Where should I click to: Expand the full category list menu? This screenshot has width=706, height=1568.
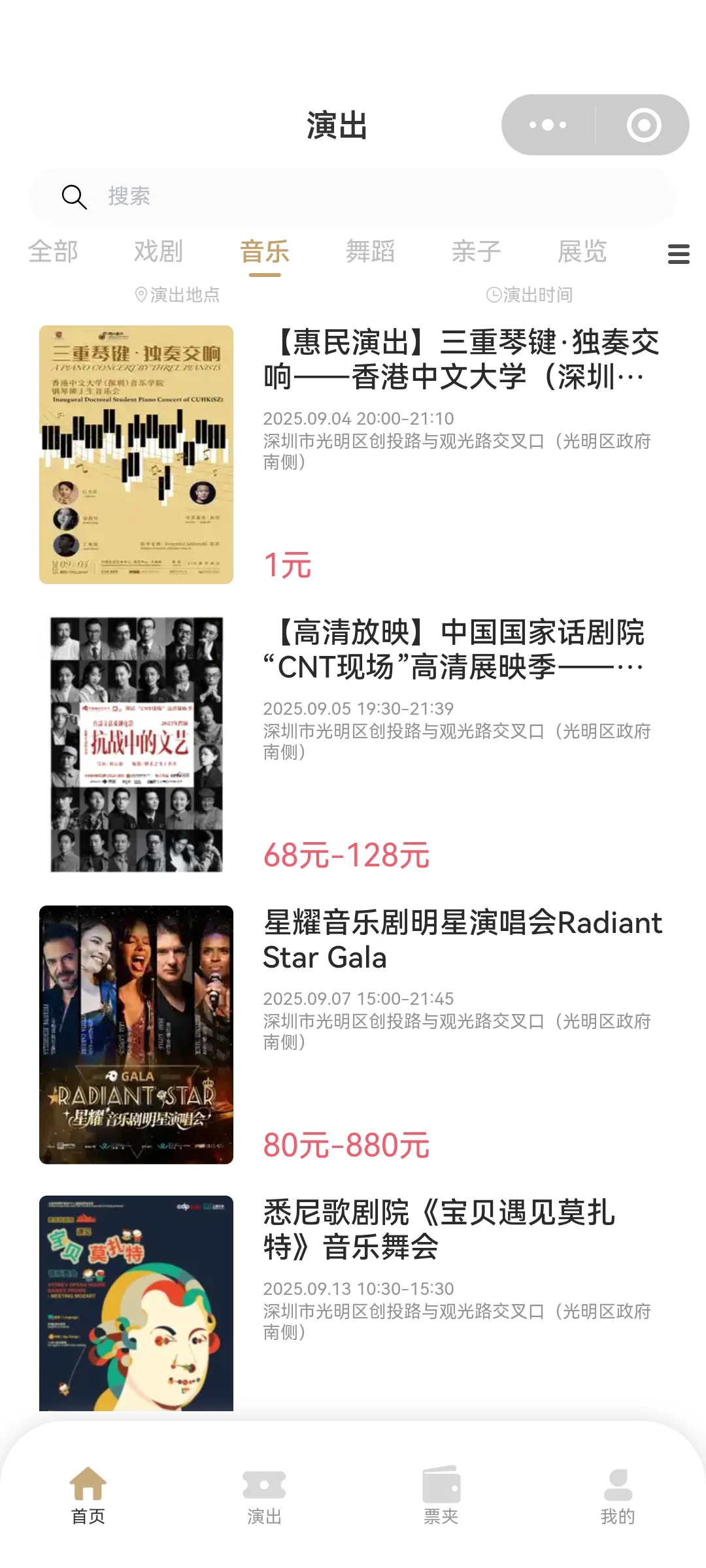pos(679,253)
